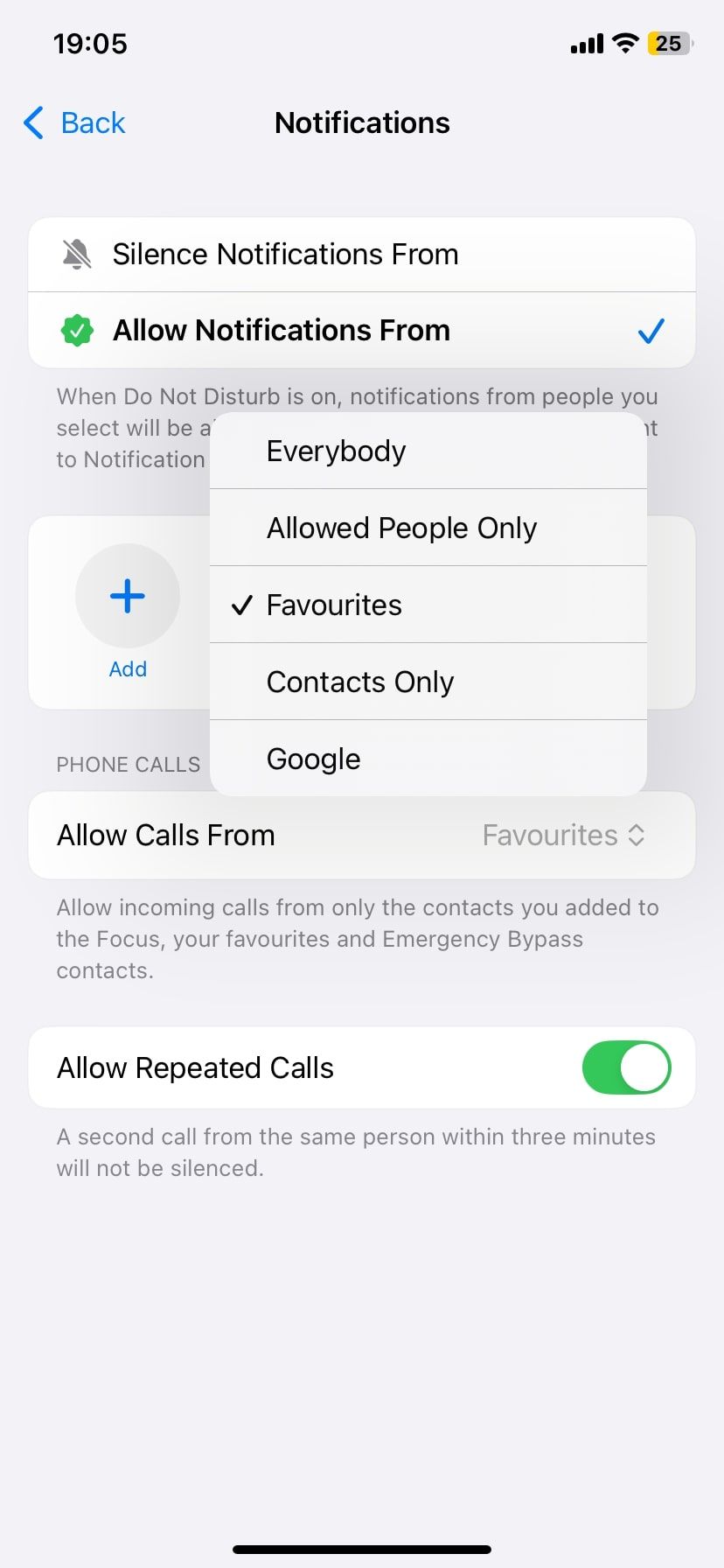Select Favourites in the popup menu

(334, 605)
